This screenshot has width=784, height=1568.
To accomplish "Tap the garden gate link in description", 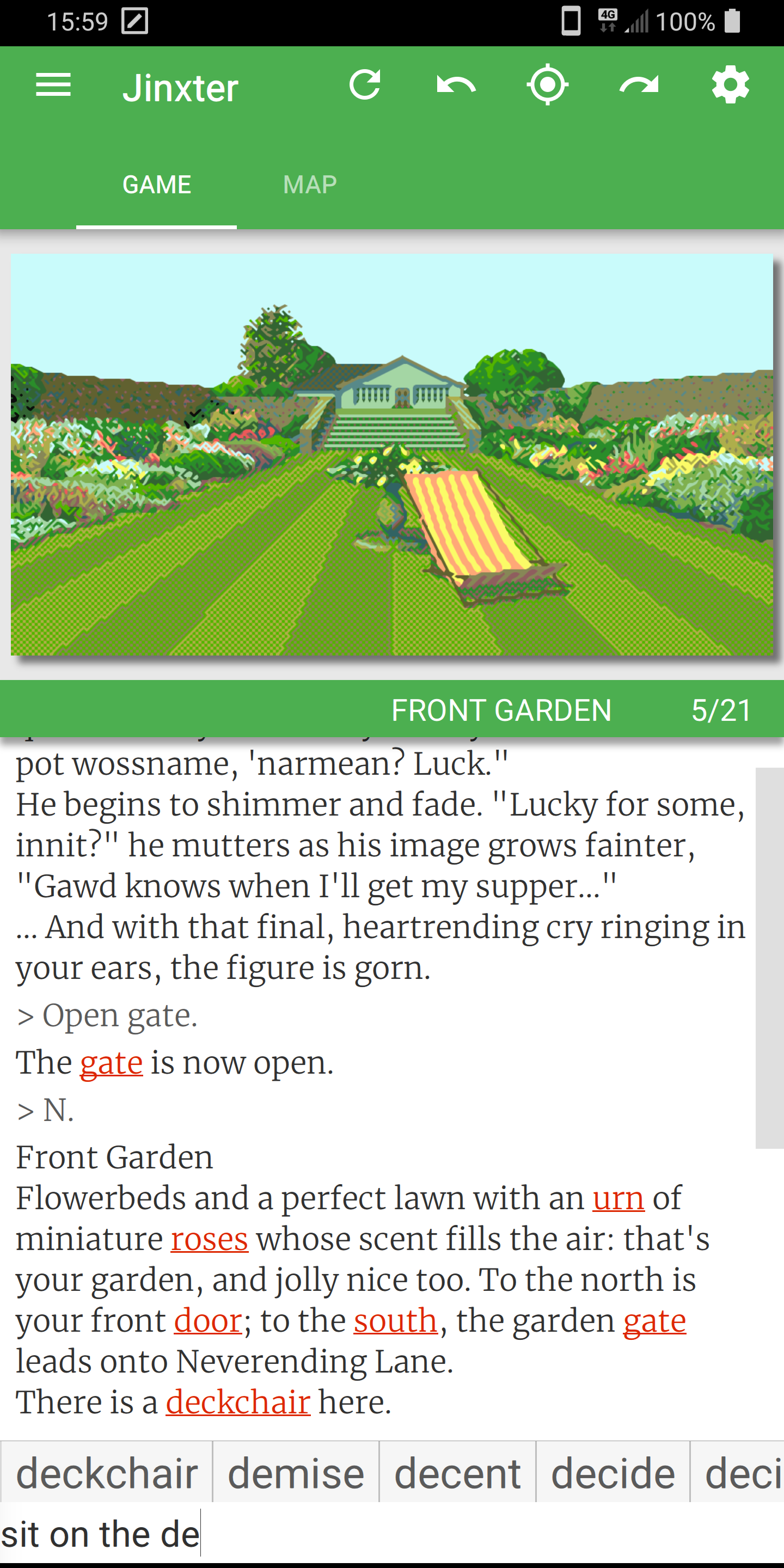I will [x=655, y=1320].
